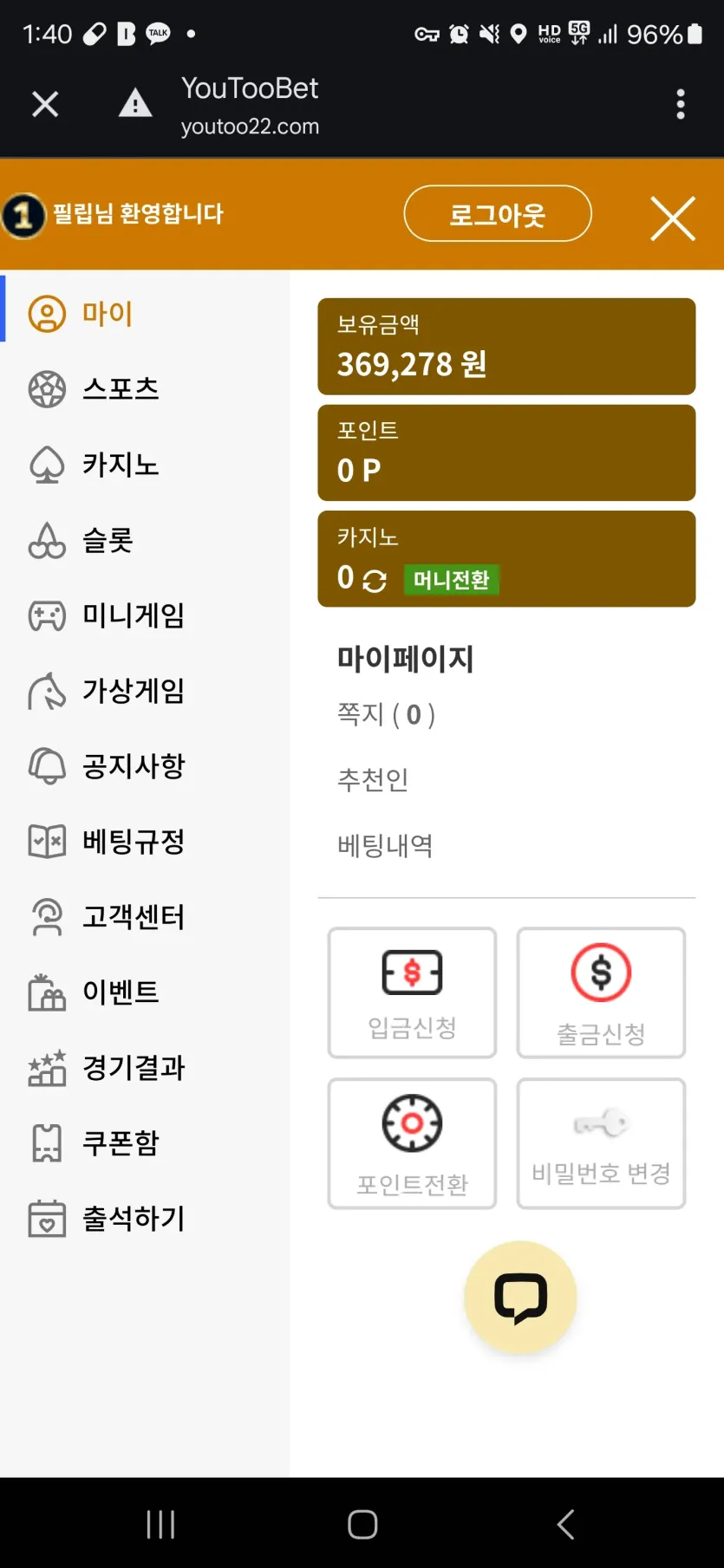Viewport: 724px width, 1568px height.
Task: Open 고객센터 customer support
Action: click(132, 917)
